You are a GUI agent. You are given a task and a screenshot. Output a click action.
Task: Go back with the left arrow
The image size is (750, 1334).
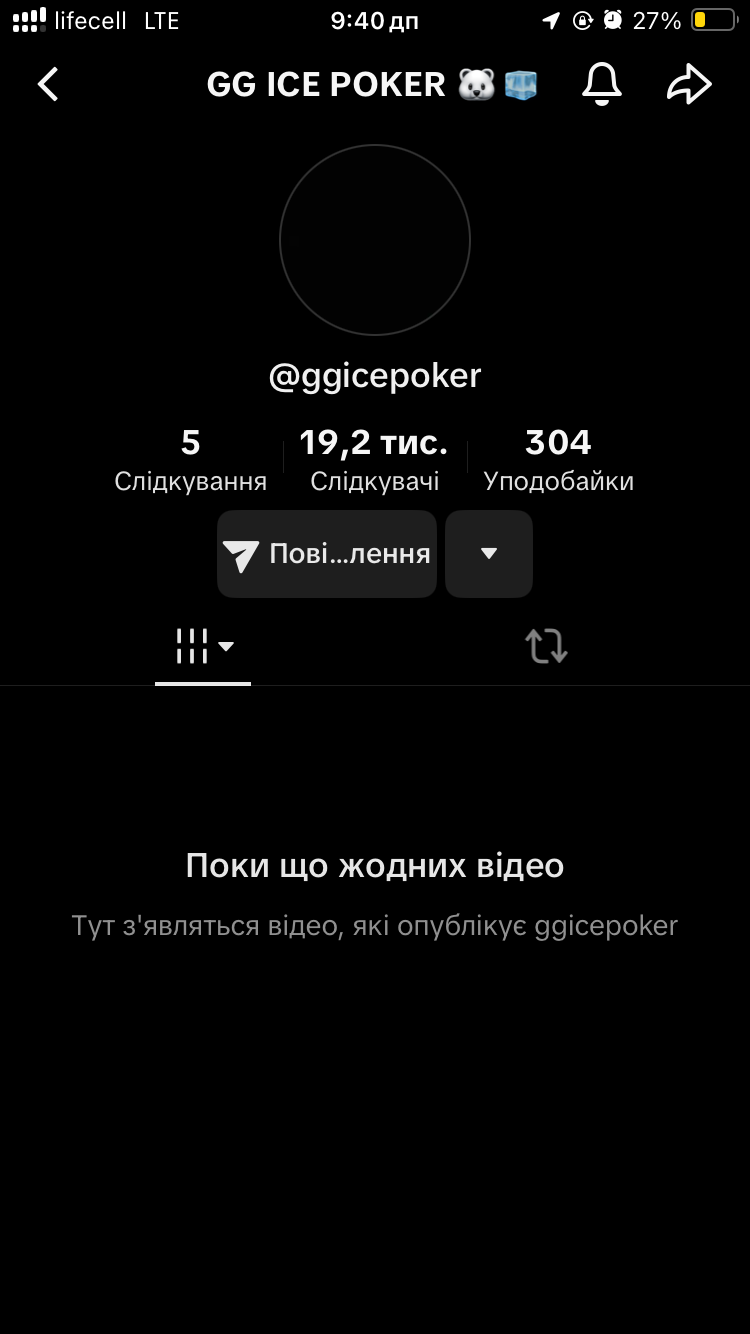pos(47,84)
